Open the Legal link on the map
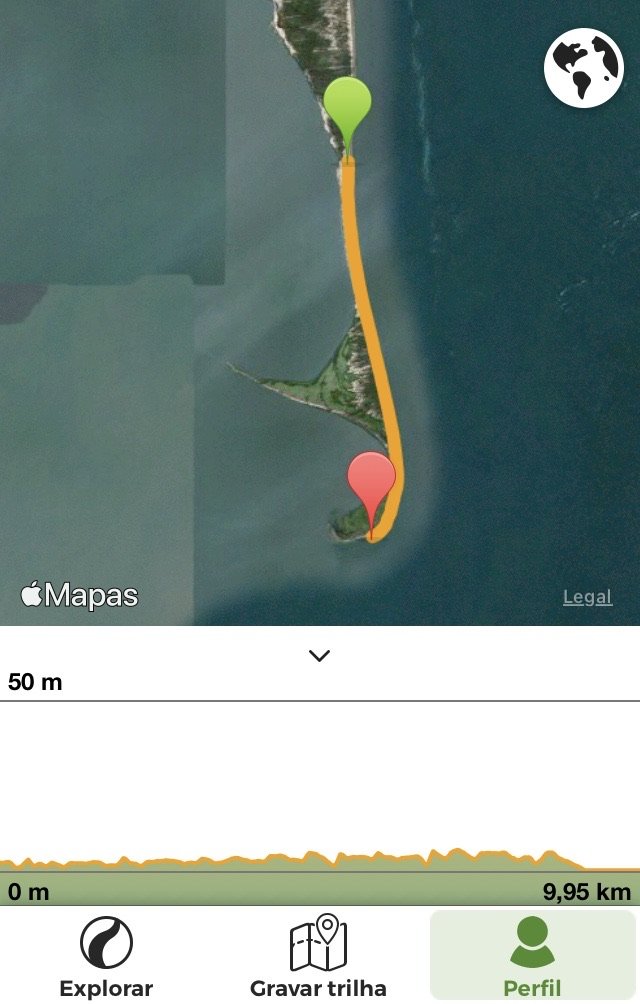The width and height of the screenshot is (640, 1004). [587, 597]
